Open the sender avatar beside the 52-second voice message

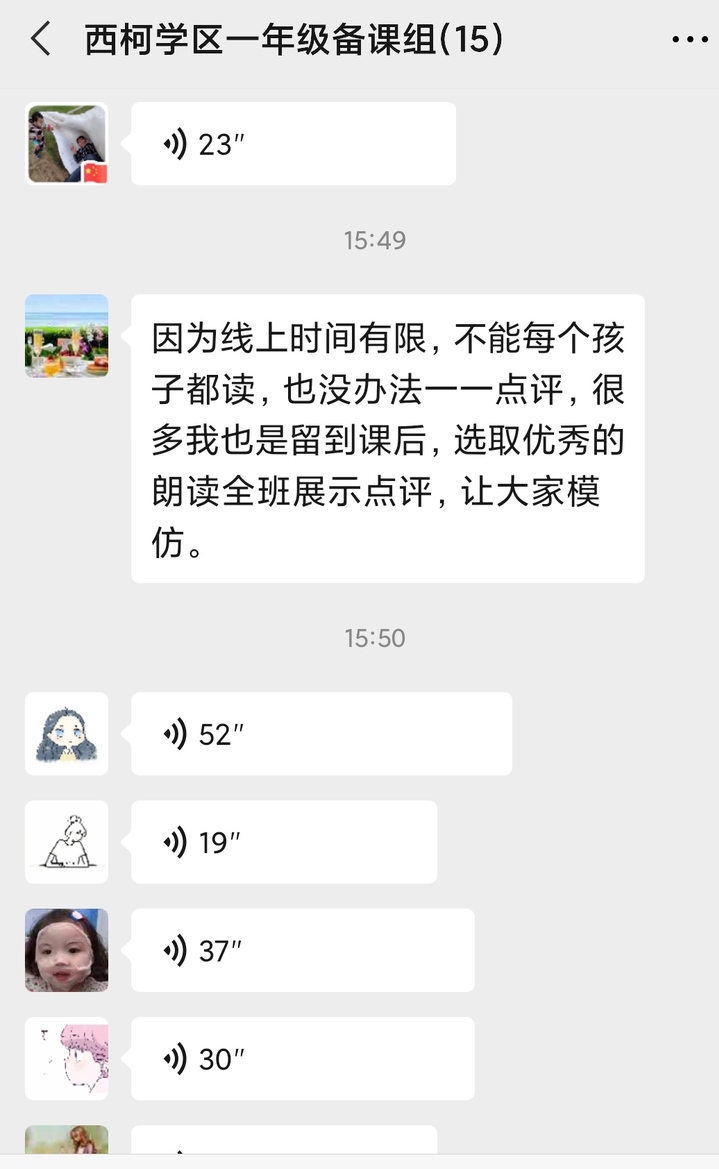pyautogui.click(x=66, y=734)
